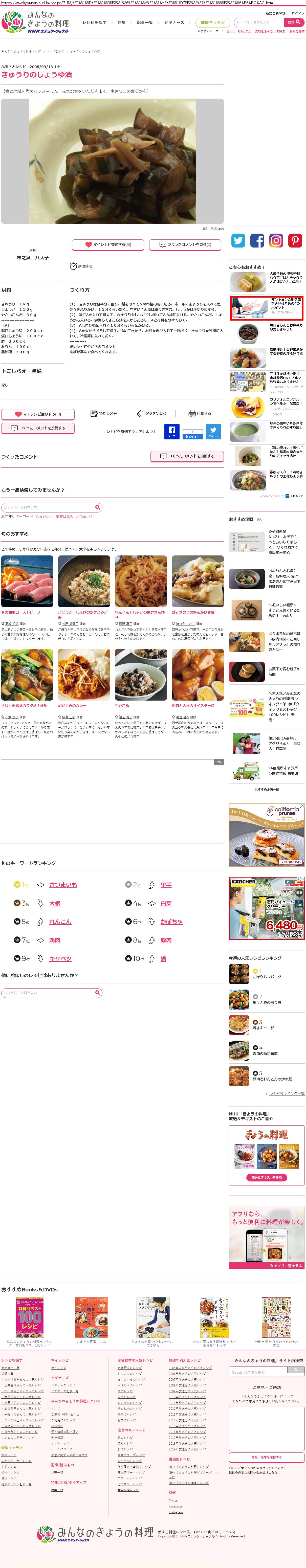Go to the 記事一覧 header tab

tap(145, 23)
